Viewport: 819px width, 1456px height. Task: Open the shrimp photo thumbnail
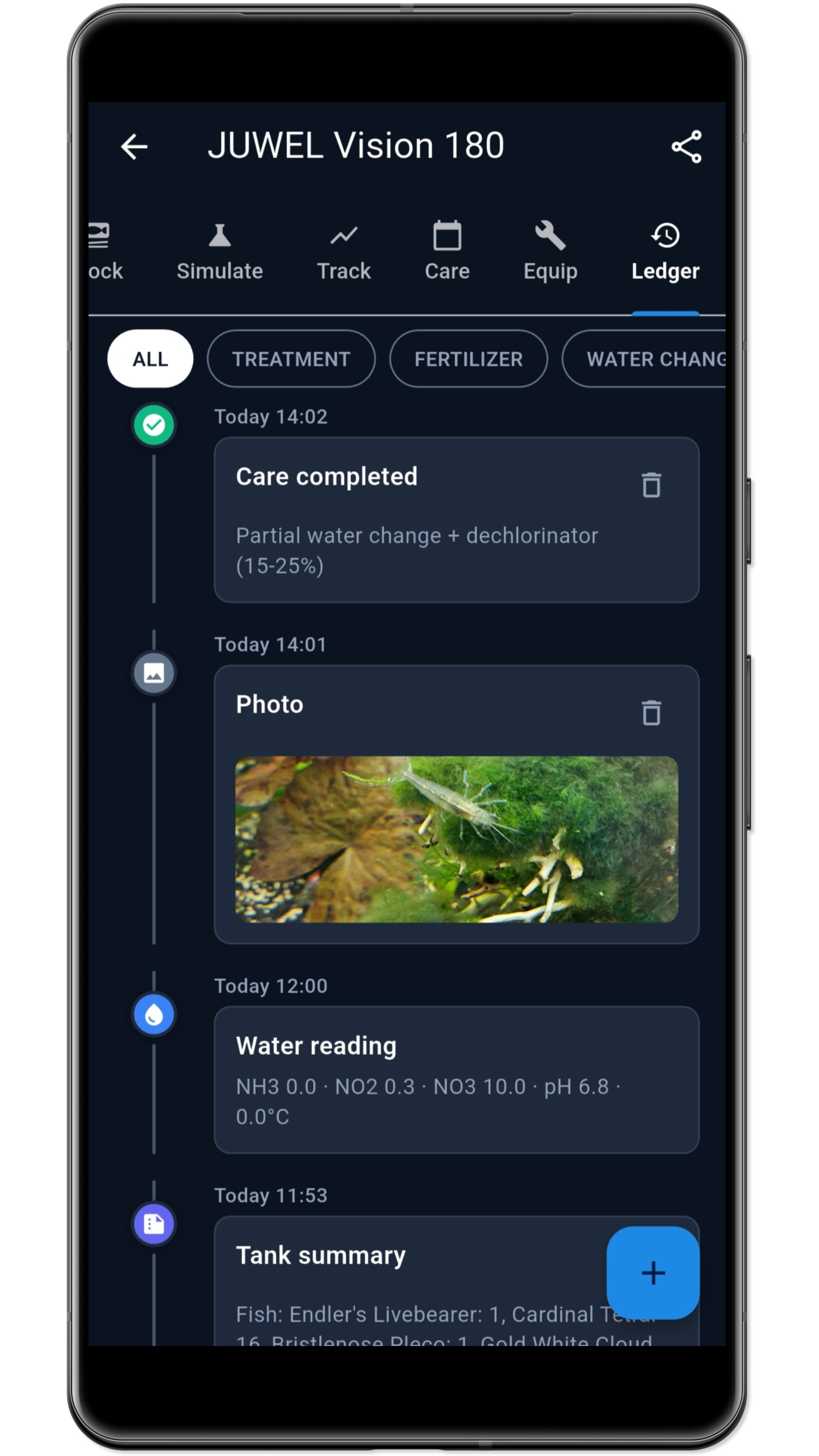pyautogui.click(x=456, y=839)
